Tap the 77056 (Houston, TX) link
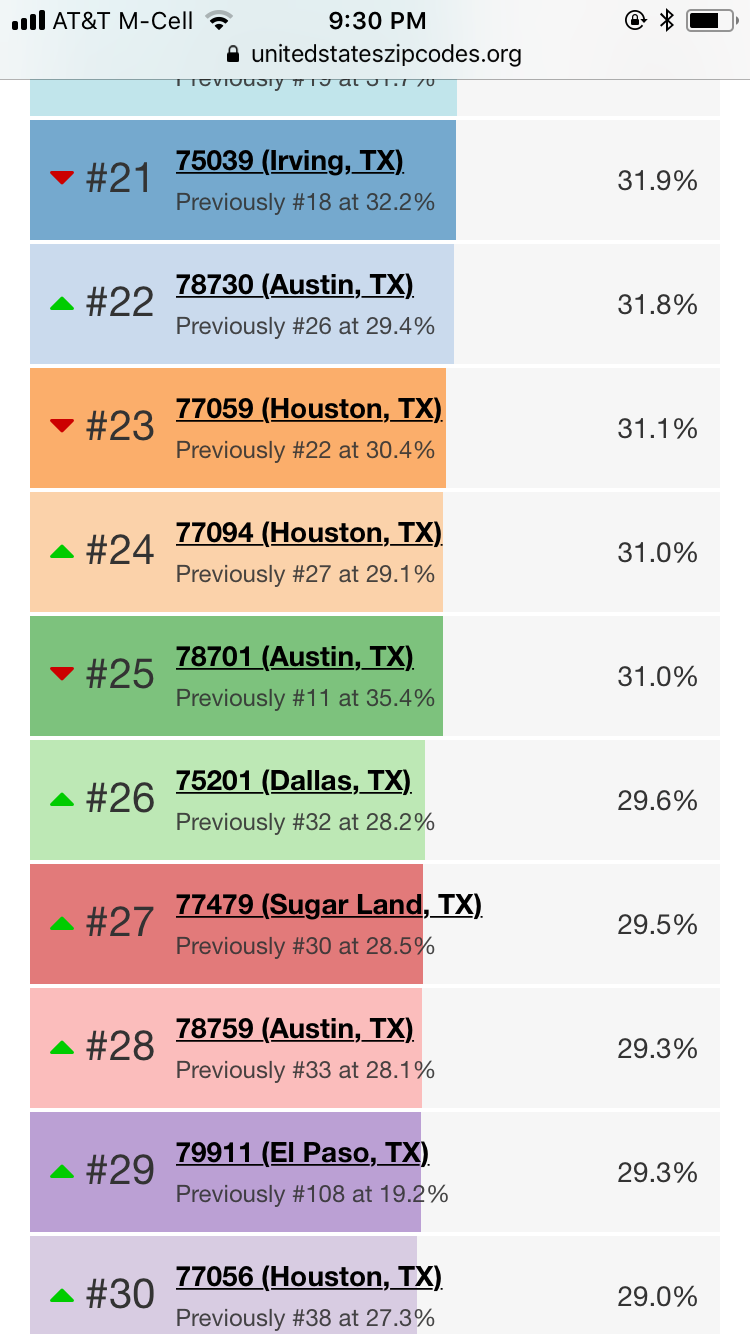 tap(308, 1277)
